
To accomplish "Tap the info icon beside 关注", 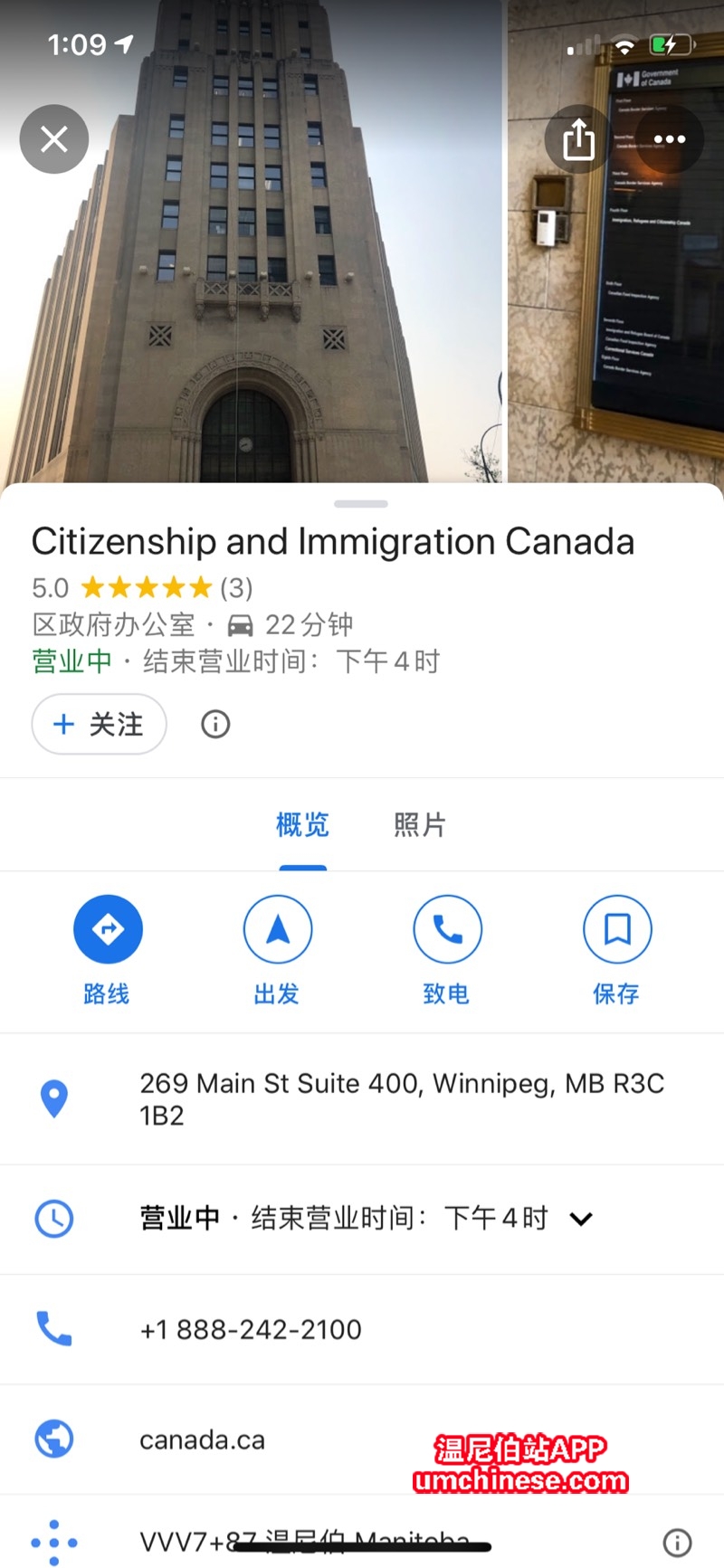I will click(x=215, y=724).
